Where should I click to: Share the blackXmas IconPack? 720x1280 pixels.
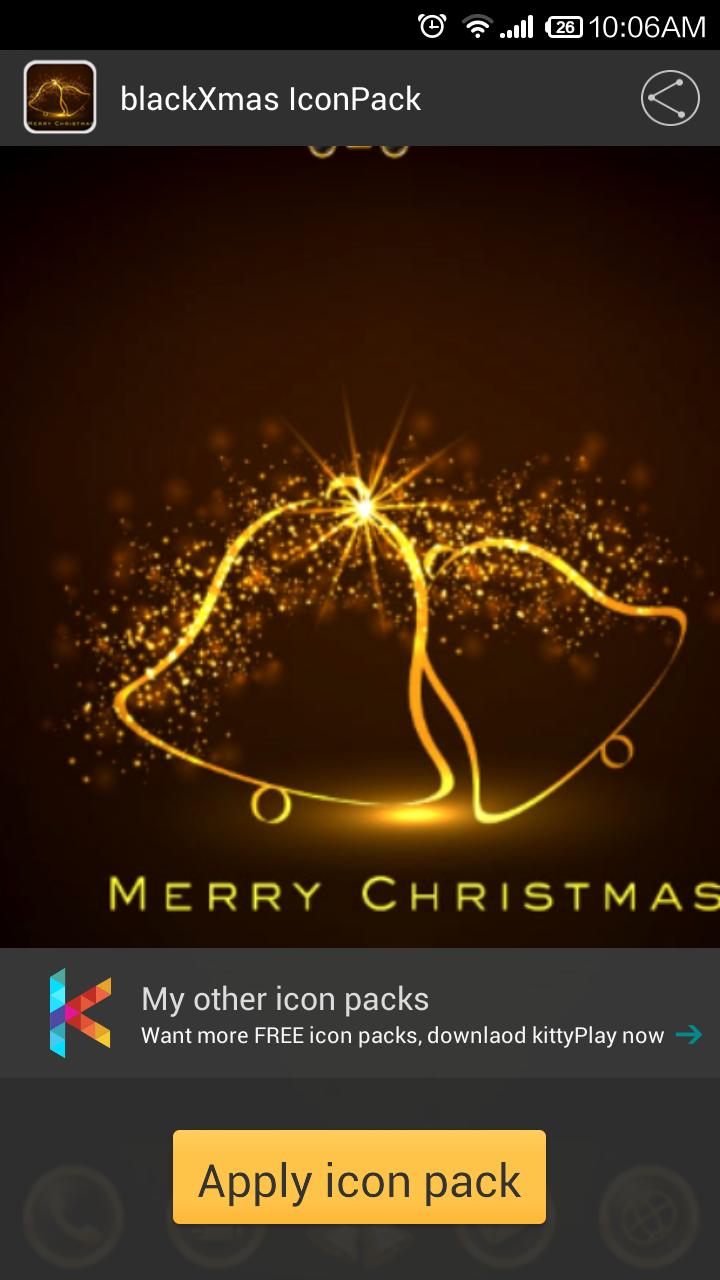[669, 98]
